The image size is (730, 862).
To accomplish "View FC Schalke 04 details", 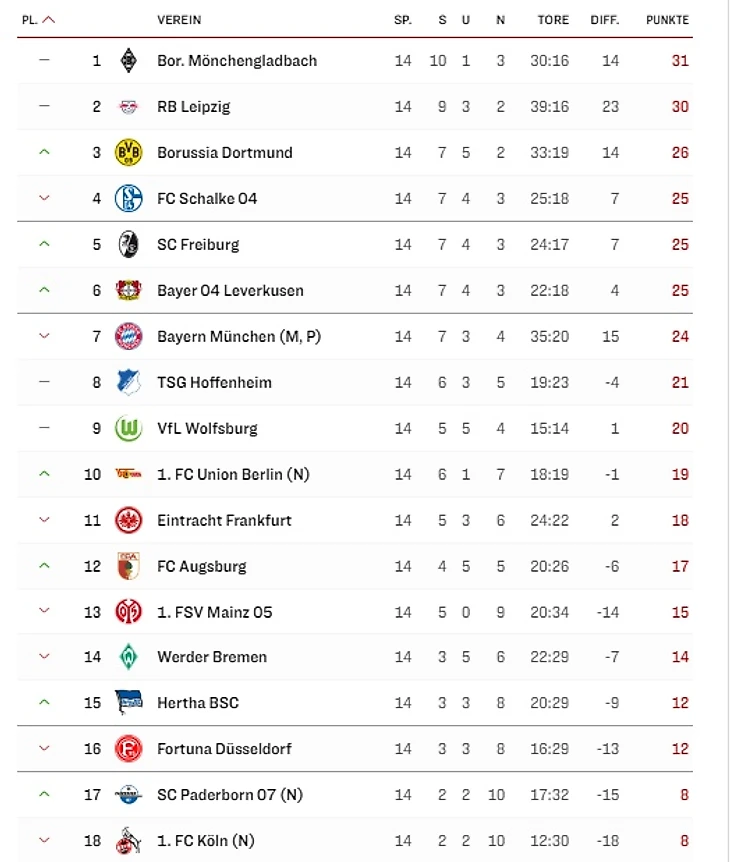I will click(x=207, y=199).
